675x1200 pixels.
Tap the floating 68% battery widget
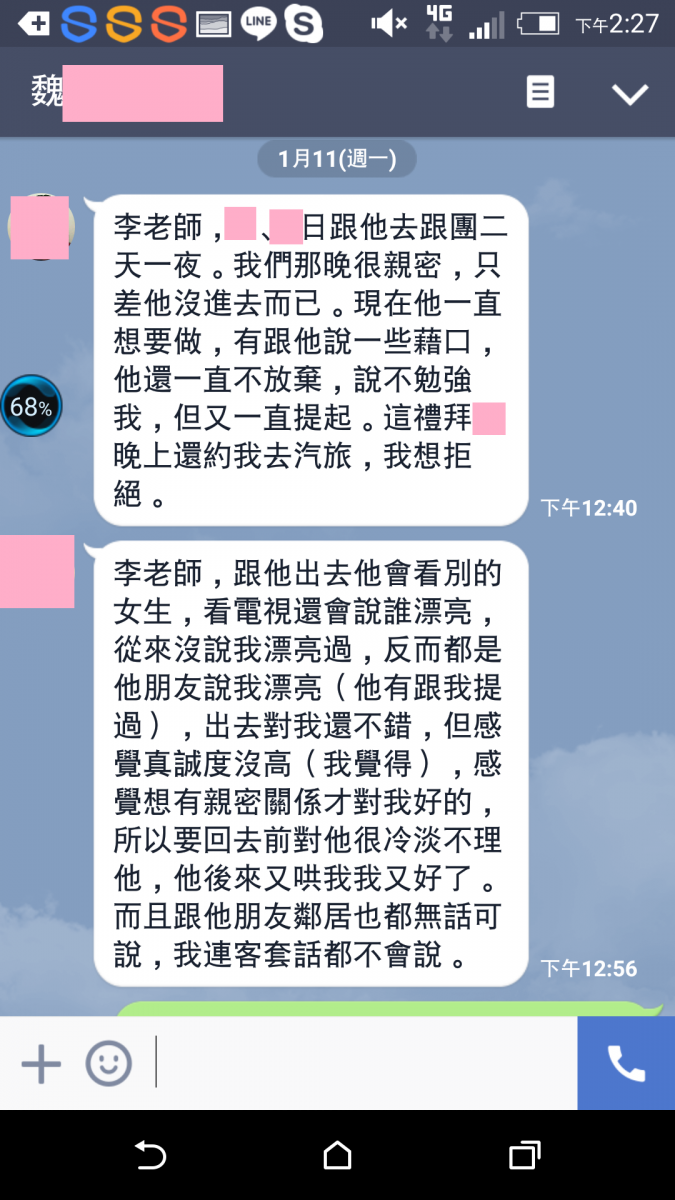coord(31,406)
